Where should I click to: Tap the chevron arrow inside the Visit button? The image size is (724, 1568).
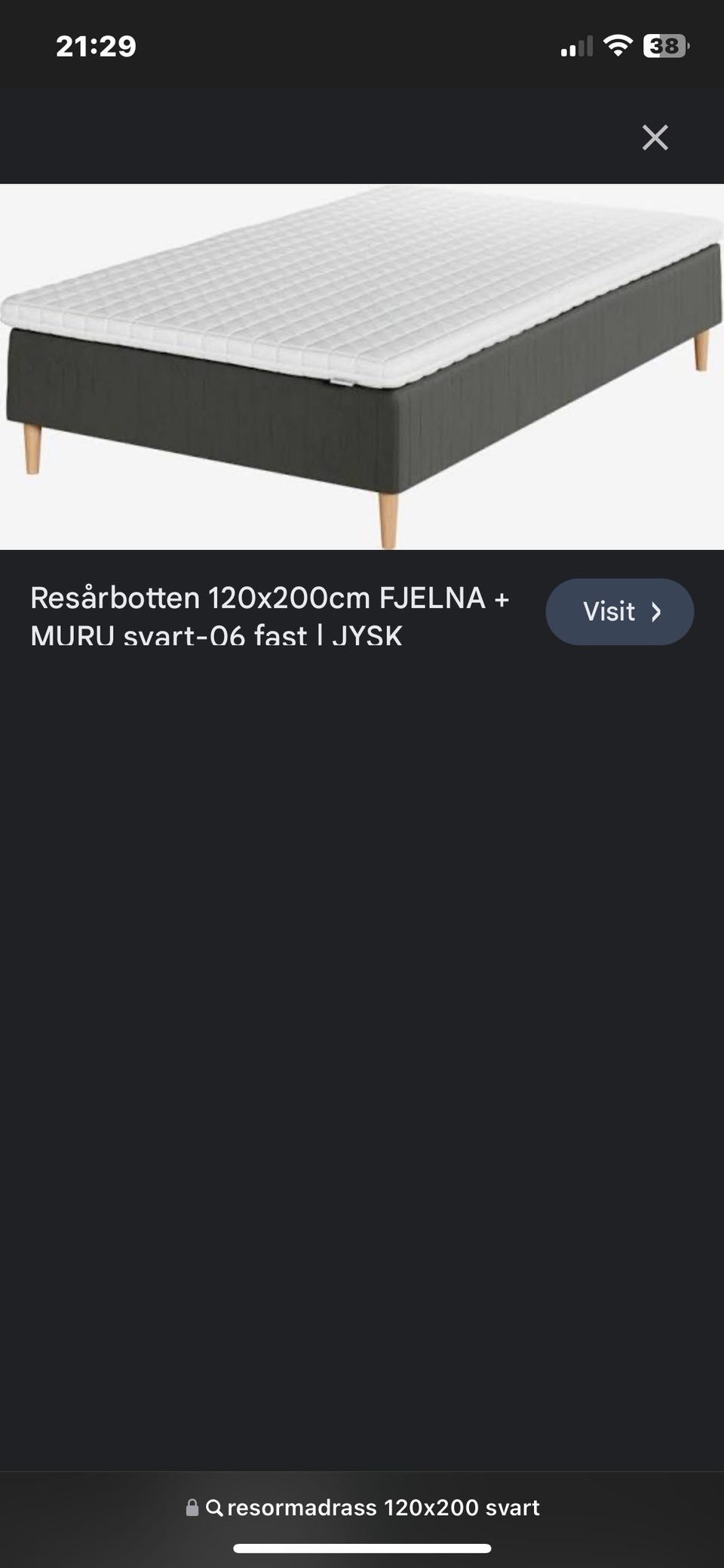click(656, 612)
